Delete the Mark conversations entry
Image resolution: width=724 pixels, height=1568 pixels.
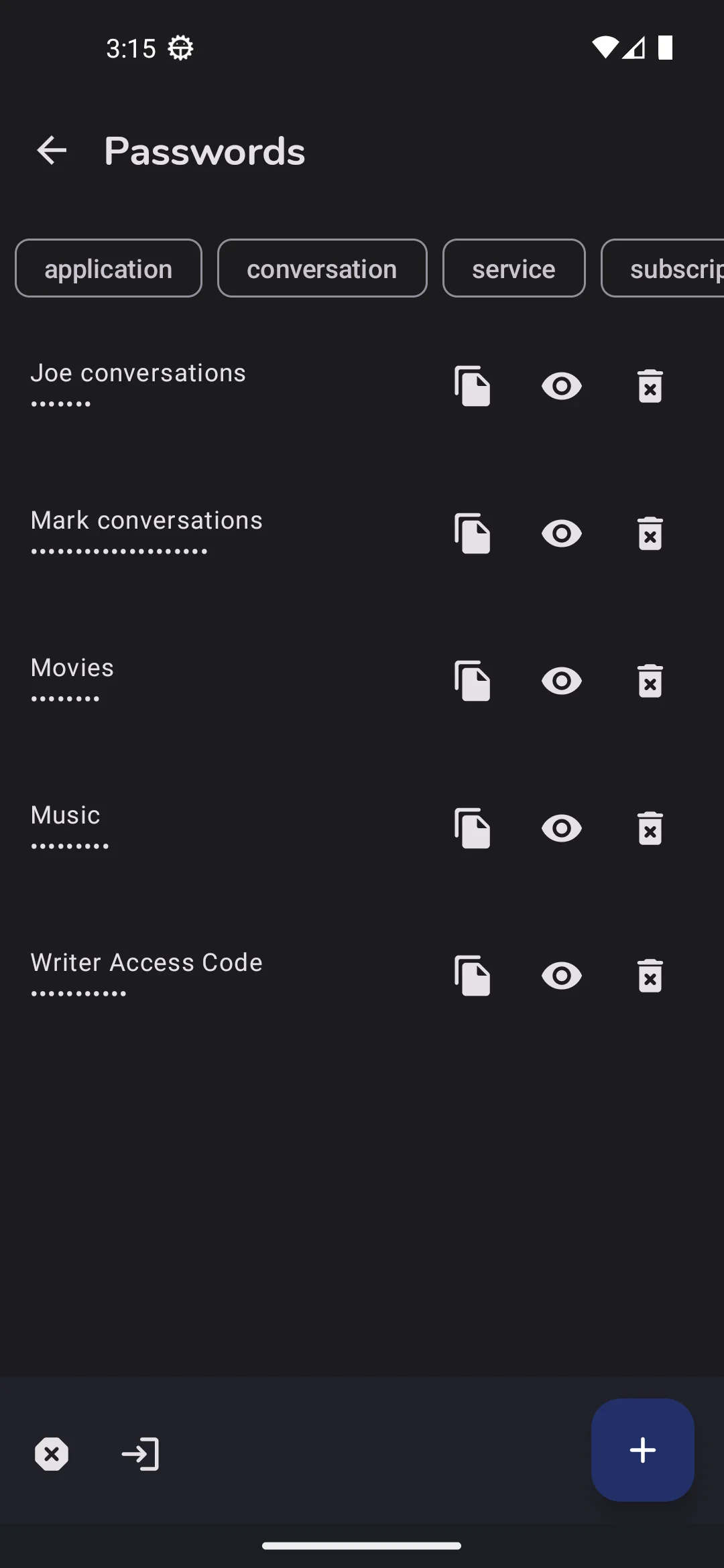[650, 533]
